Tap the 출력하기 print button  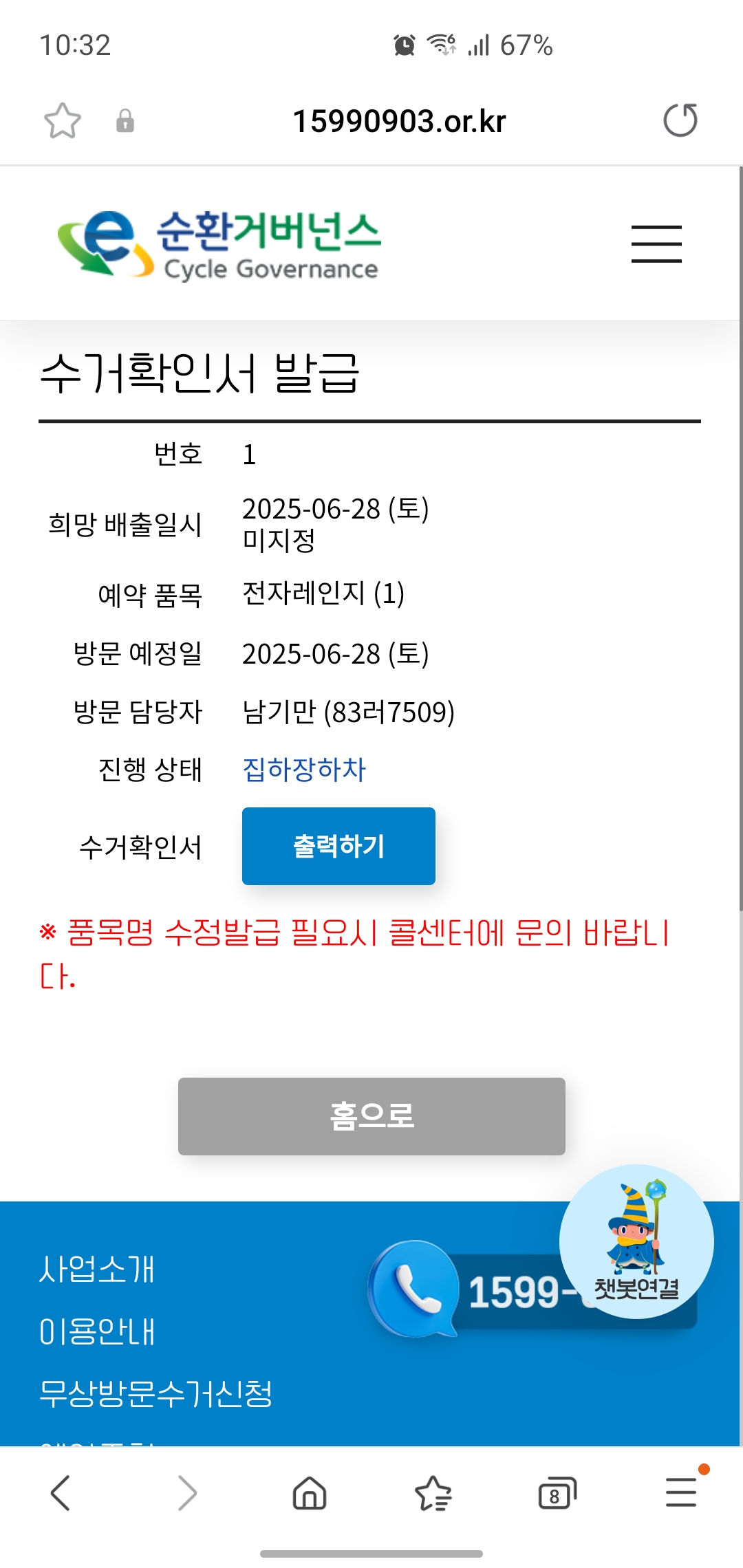(338, 846)
